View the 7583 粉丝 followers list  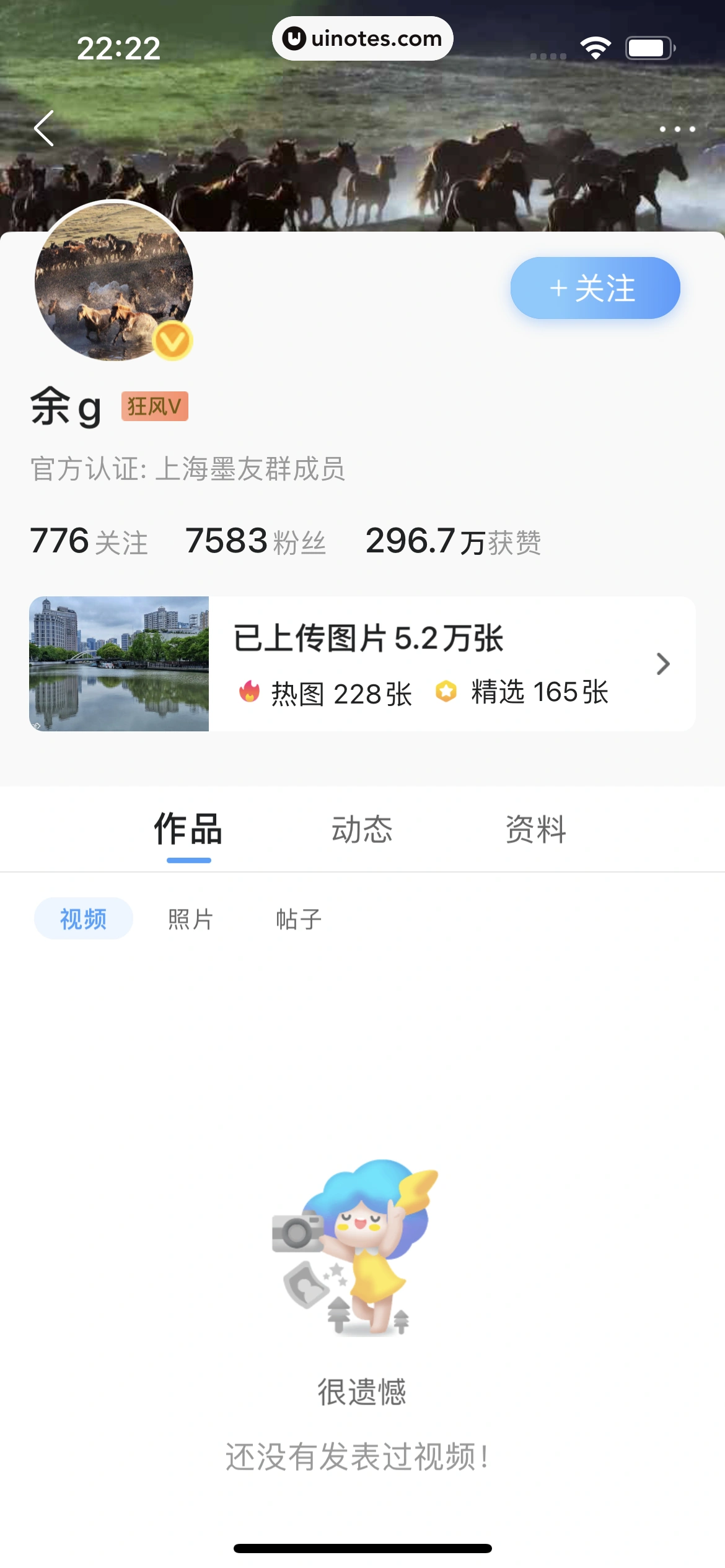pyautogui.click(x=255, y=541)
